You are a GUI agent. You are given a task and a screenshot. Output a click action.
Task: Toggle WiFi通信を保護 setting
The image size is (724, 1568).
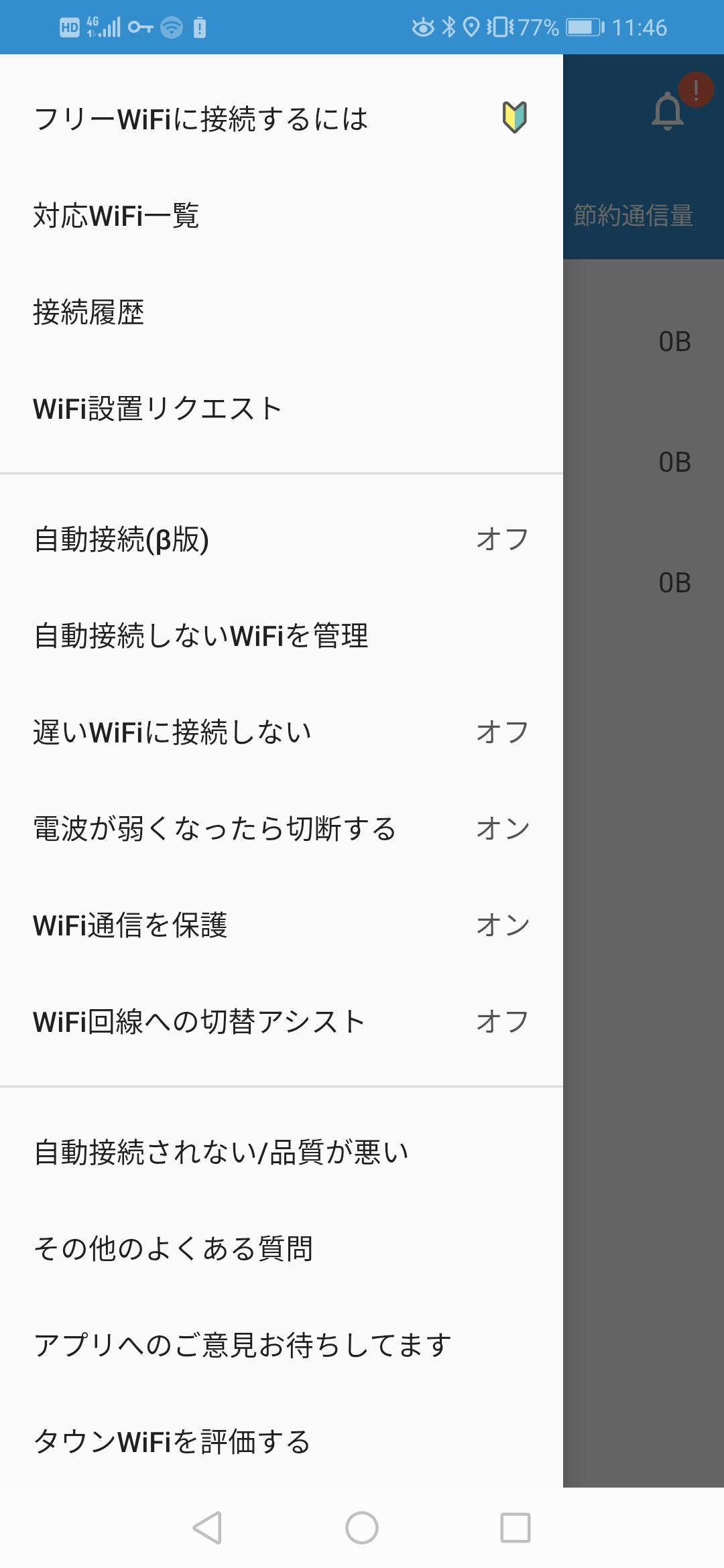click(282, 925)
